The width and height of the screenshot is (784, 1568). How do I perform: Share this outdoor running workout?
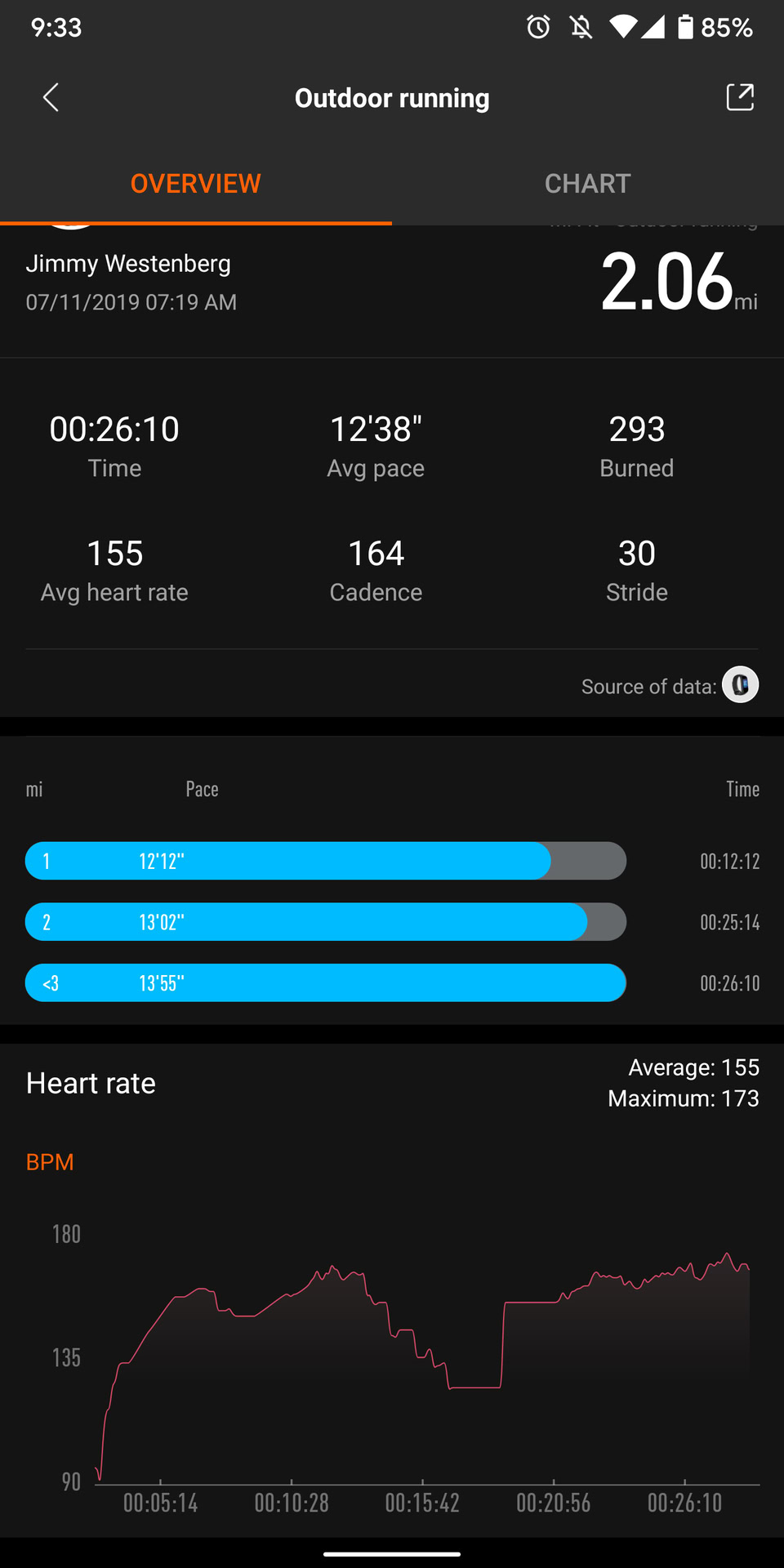click(x=740, y=97)
